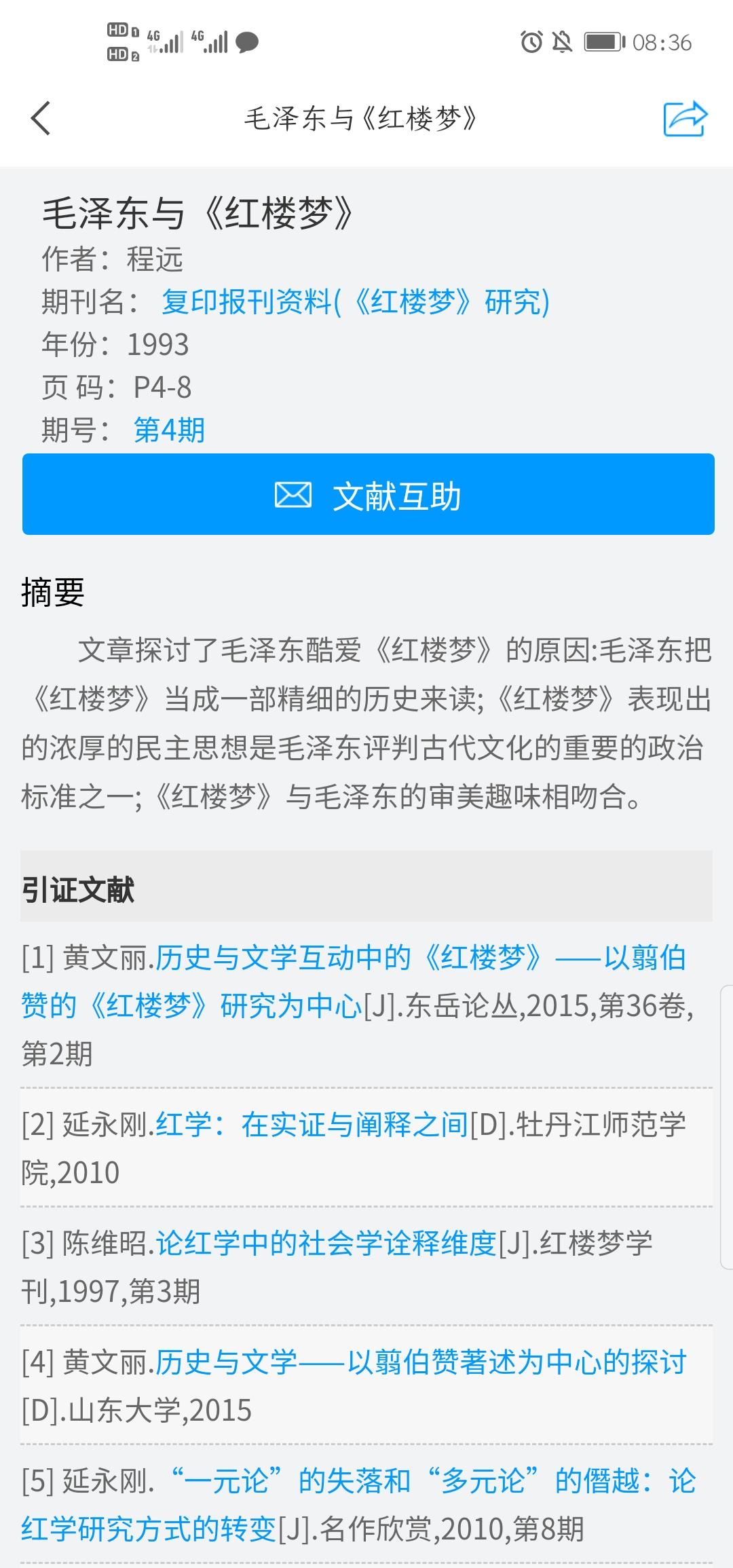Go back using the top-left arrow

point(41,118)
